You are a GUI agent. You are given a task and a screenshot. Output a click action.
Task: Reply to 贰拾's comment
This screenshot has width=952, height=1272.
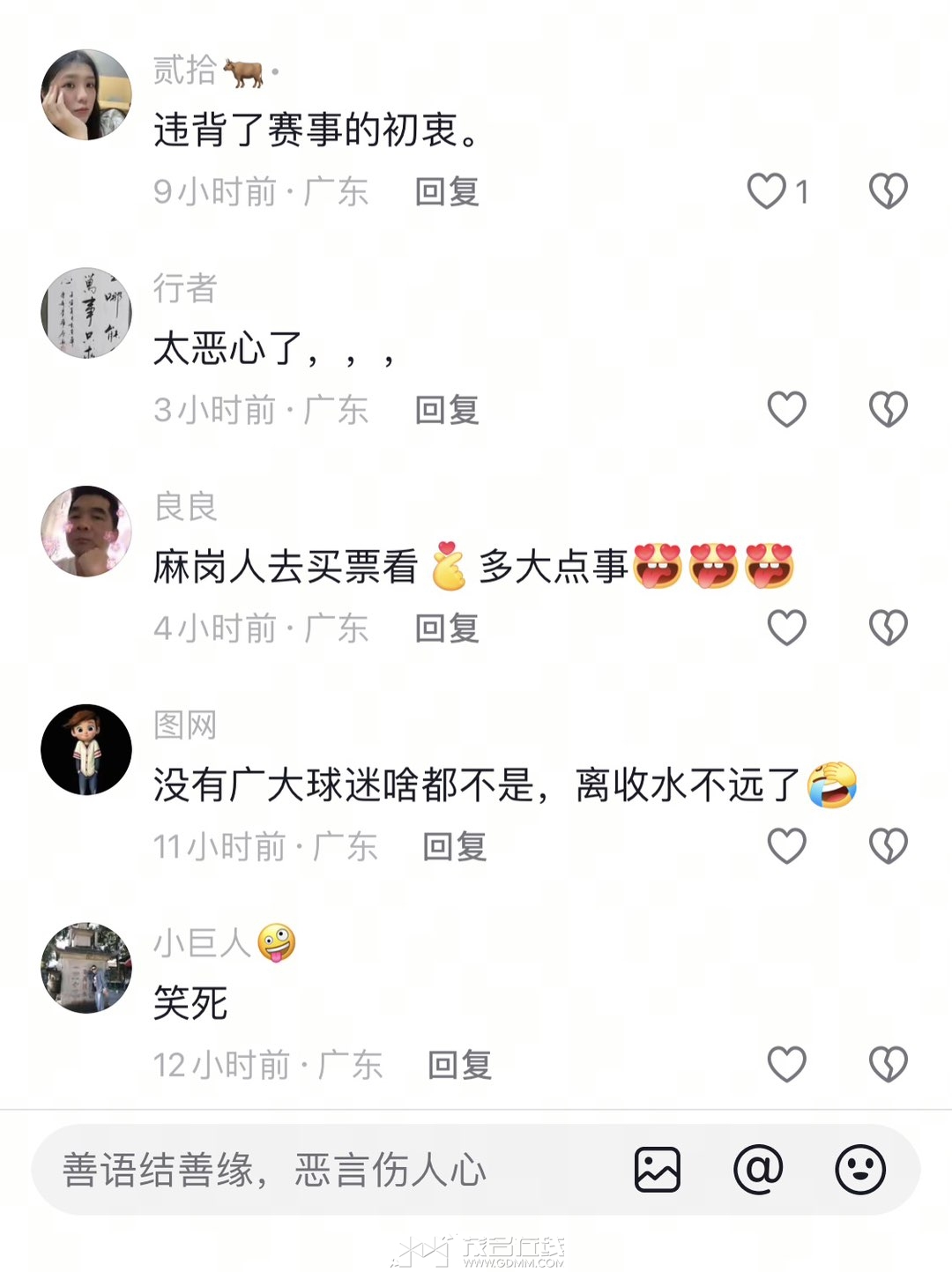pos(447,192)
